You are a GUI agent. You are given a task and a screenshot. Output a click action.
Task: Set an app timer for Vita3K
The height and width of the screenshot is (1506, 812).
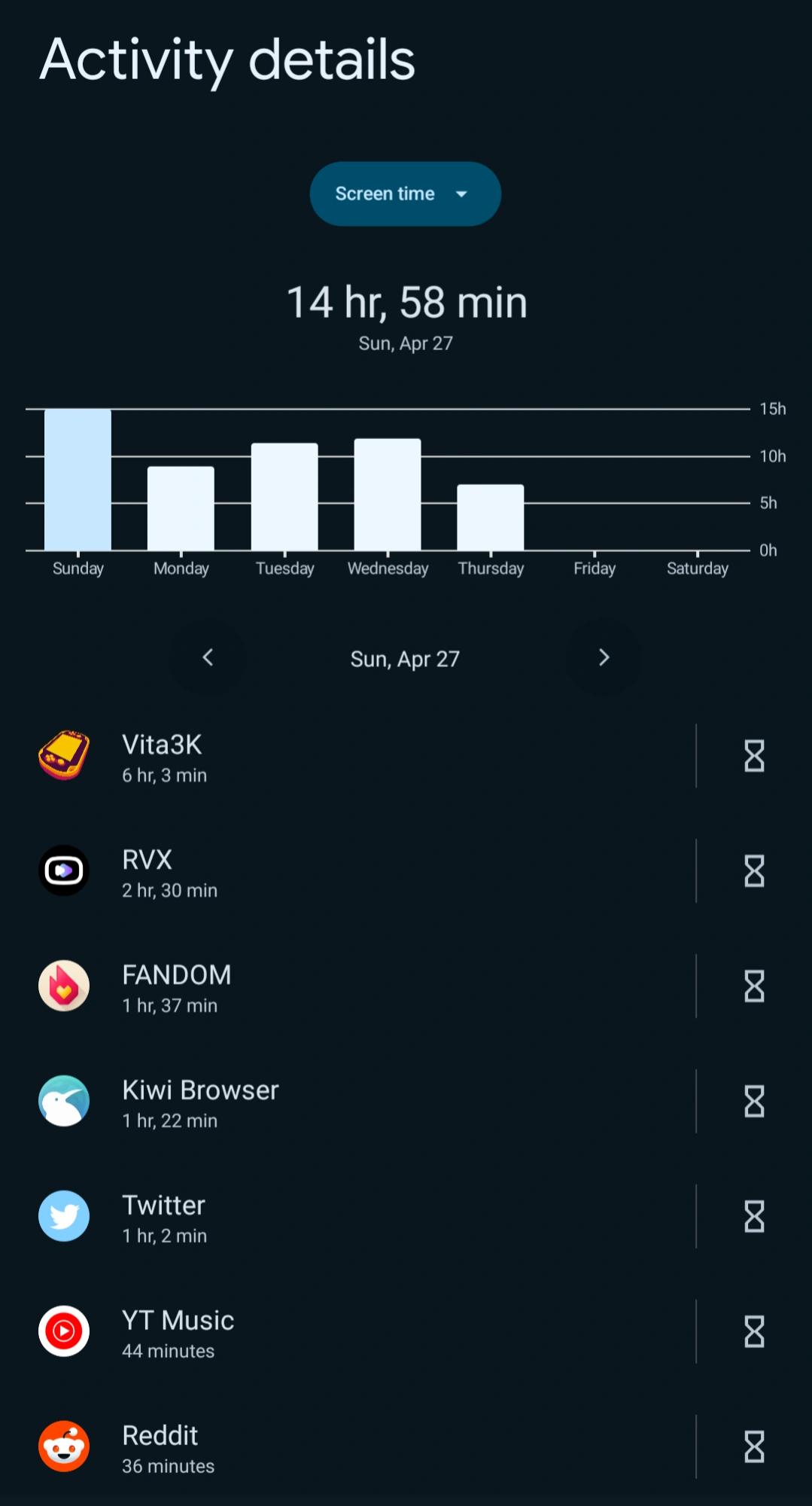[x=754, y=756]
